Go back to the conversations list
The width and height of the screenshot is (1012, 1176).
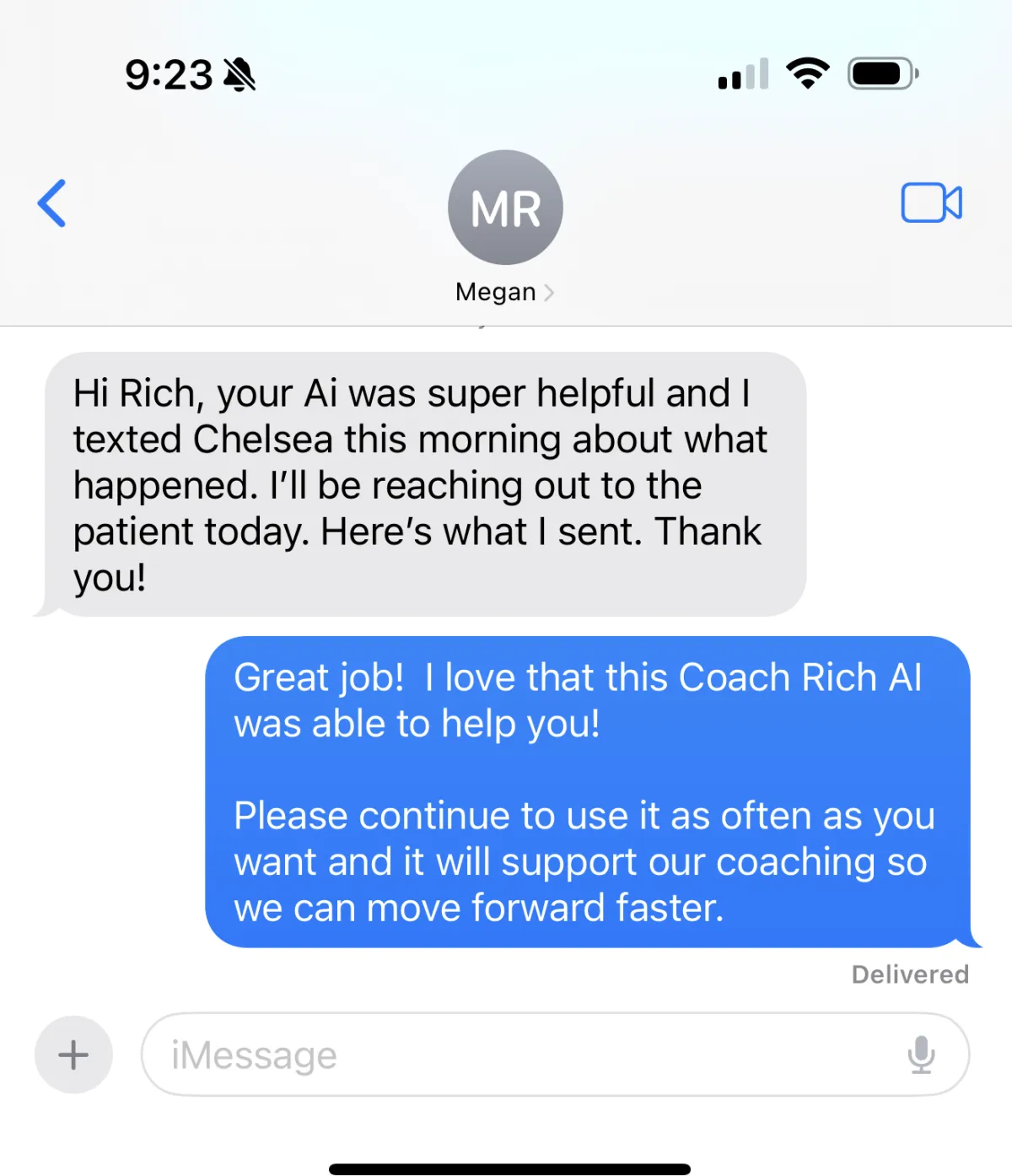coord(52,203)
